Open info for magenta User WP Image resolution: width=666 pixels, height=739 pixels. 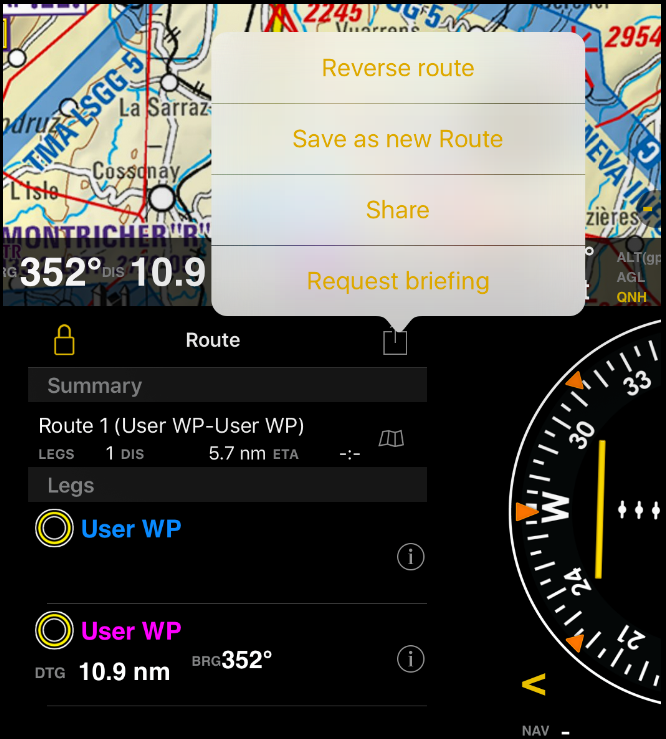[410, 658]
